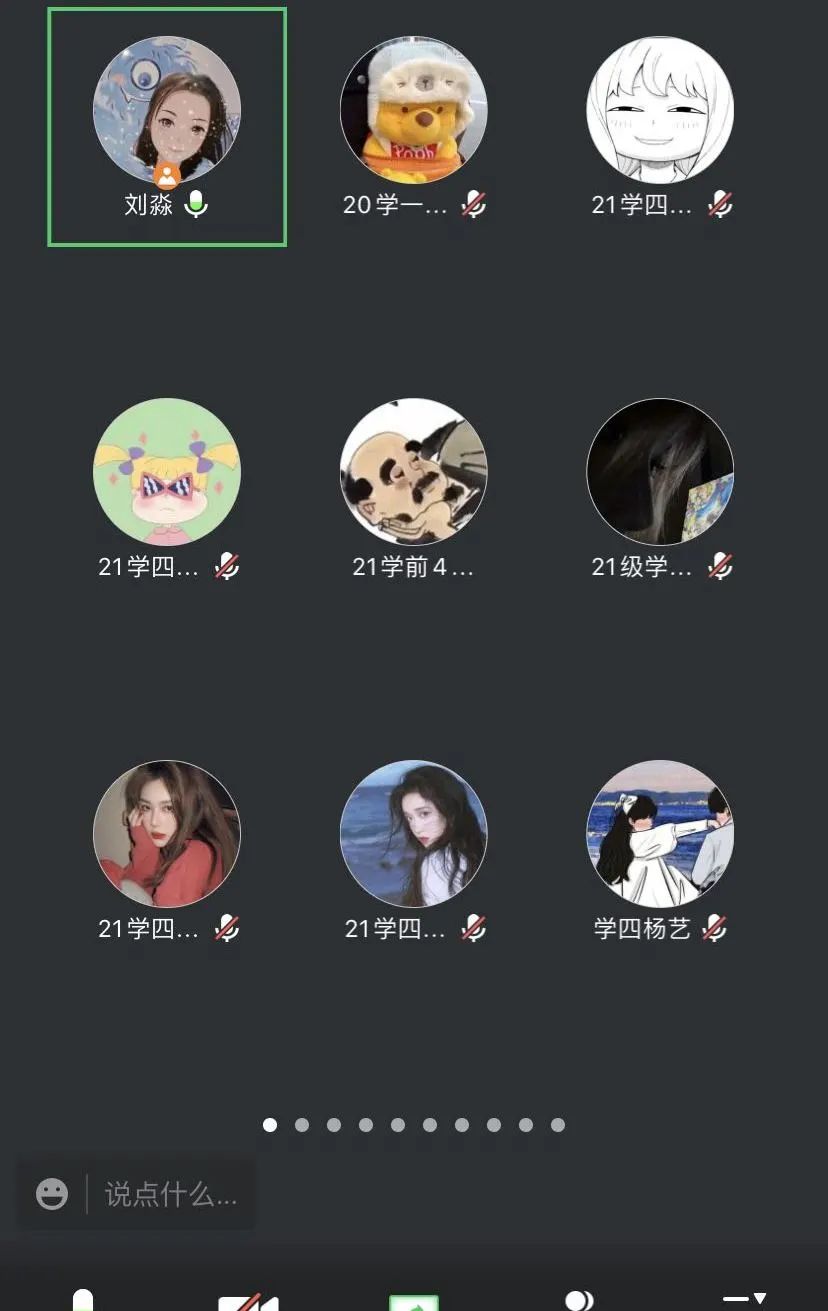Screen dimensions: 828x1311
Task: Open the emoji picker beside the chat box
Action: (x=52, y=1194)
